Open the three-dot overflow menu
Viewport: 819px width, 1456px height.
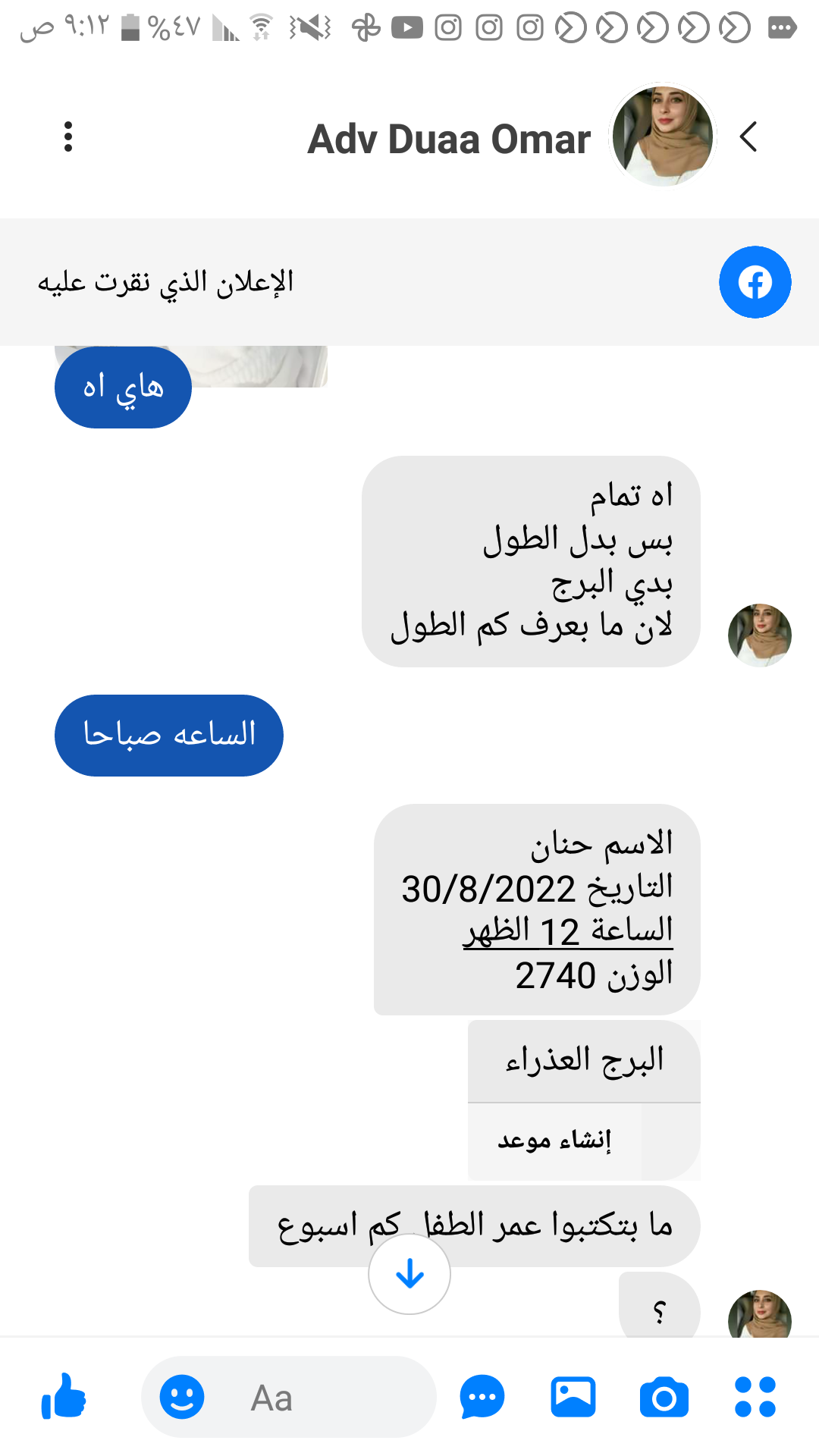coord(68,137)
